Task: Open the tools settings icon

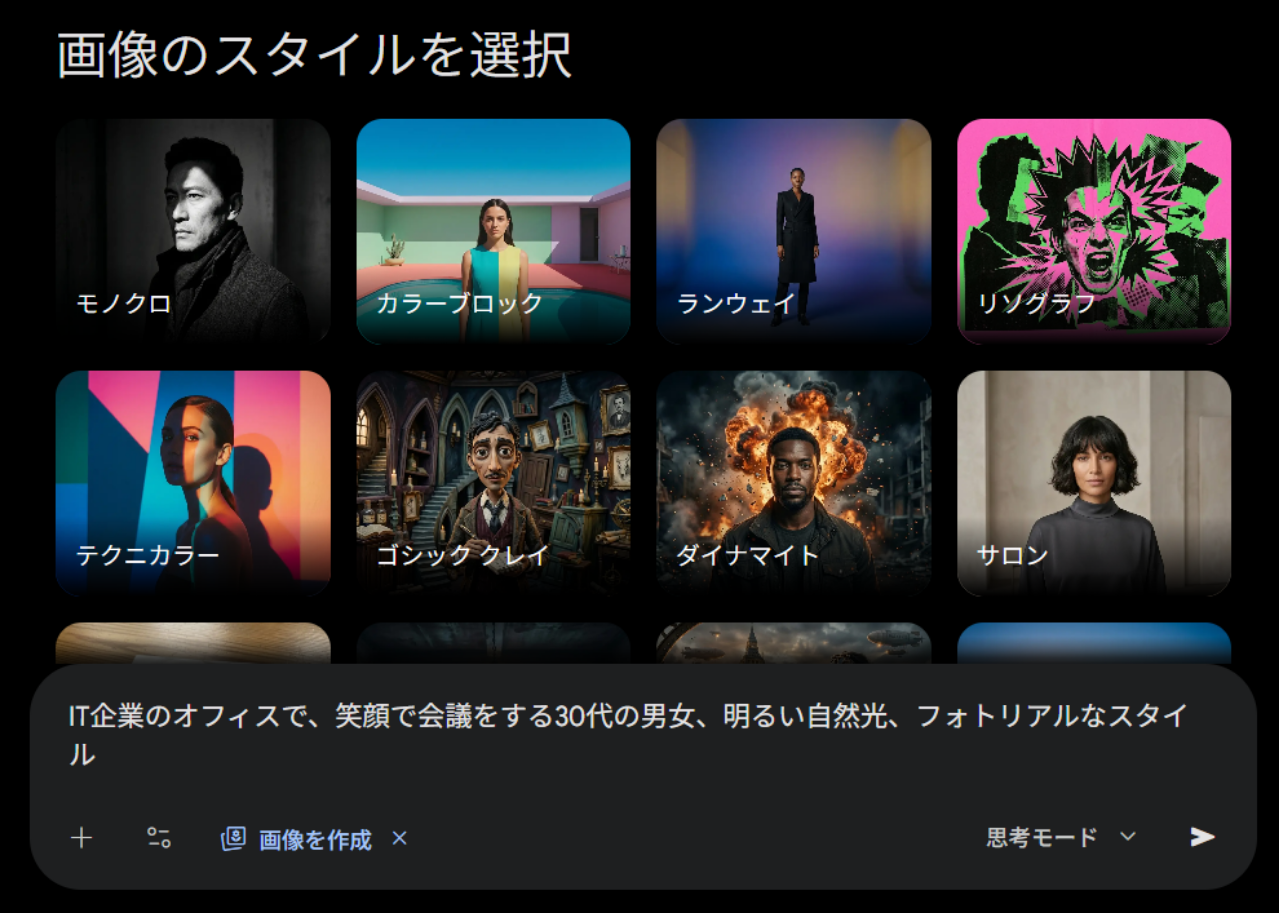Action: tap(158, 838)
